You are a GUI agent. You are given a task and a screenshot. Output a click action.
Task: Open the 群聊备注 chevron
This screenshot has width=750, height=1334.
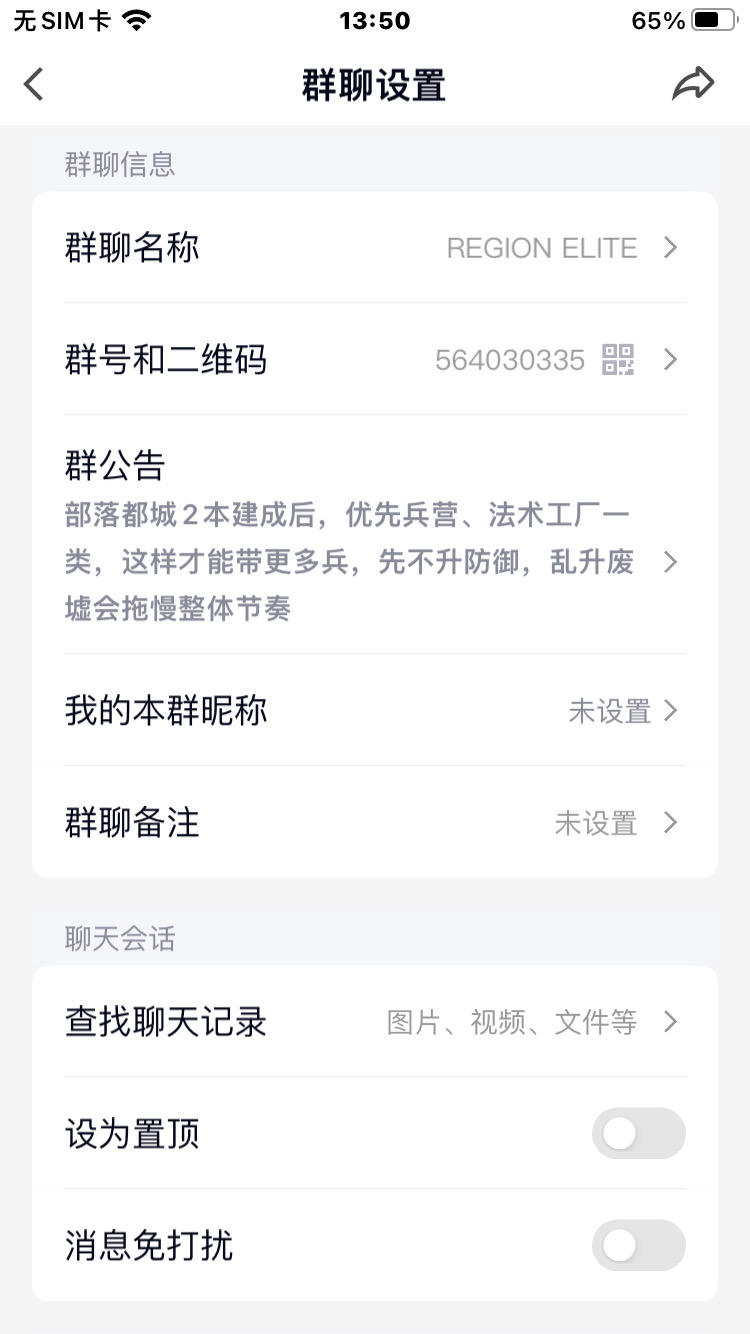(670, 823)
